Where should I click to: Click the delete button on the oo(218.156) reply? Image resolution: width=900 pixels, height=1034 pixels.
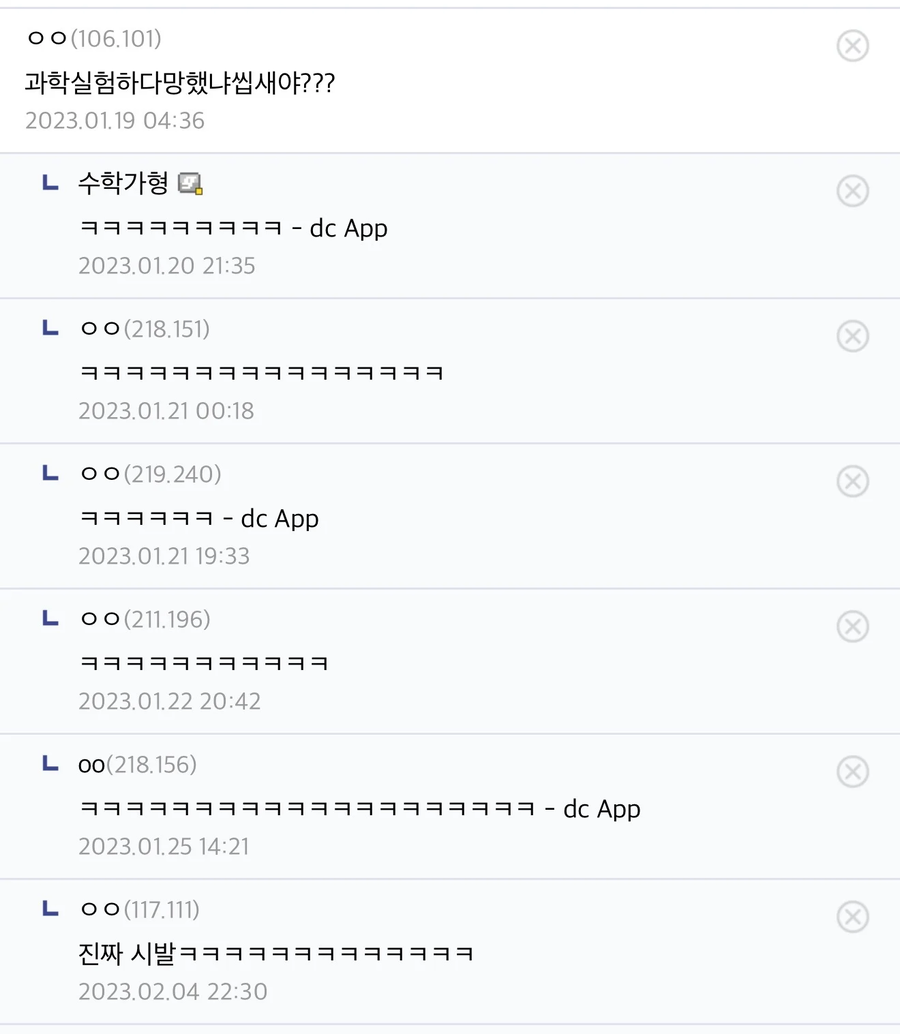(852, 772)
